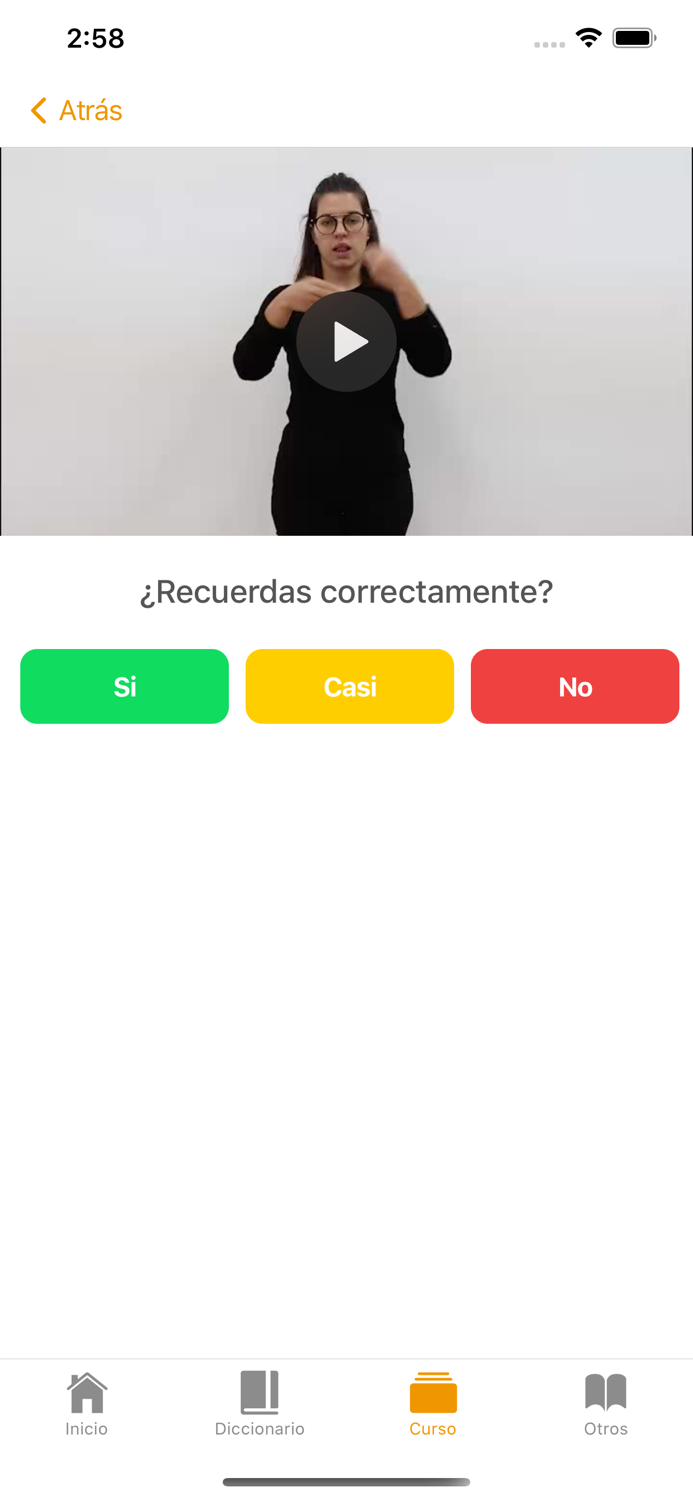
Task: Open the Diccionario tab
Action: pyautogui.click(x=260, y=1404)
